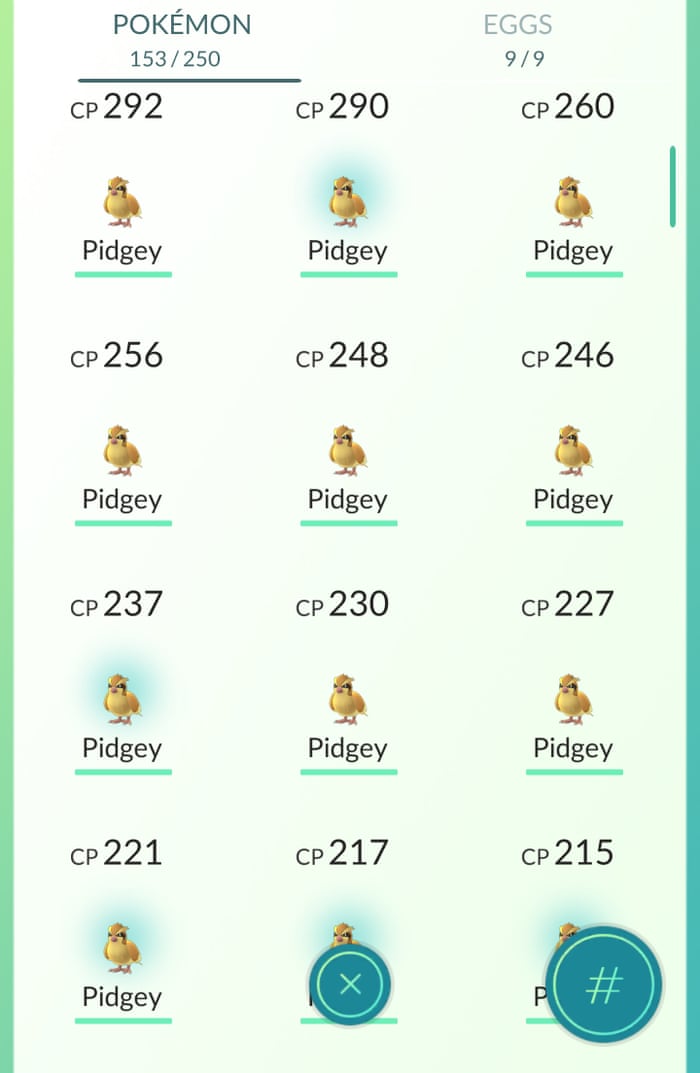Switch to the Eggs tab
Screen dimensions: 700x1073
[517, 39]
